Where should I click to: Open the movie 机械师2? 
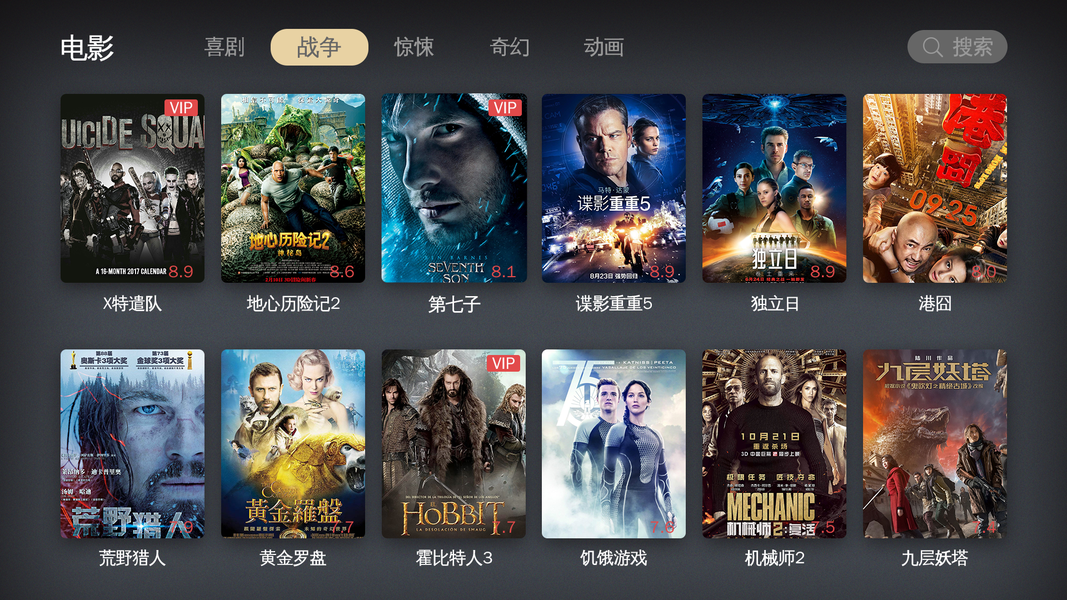click(x=774, y=444)
